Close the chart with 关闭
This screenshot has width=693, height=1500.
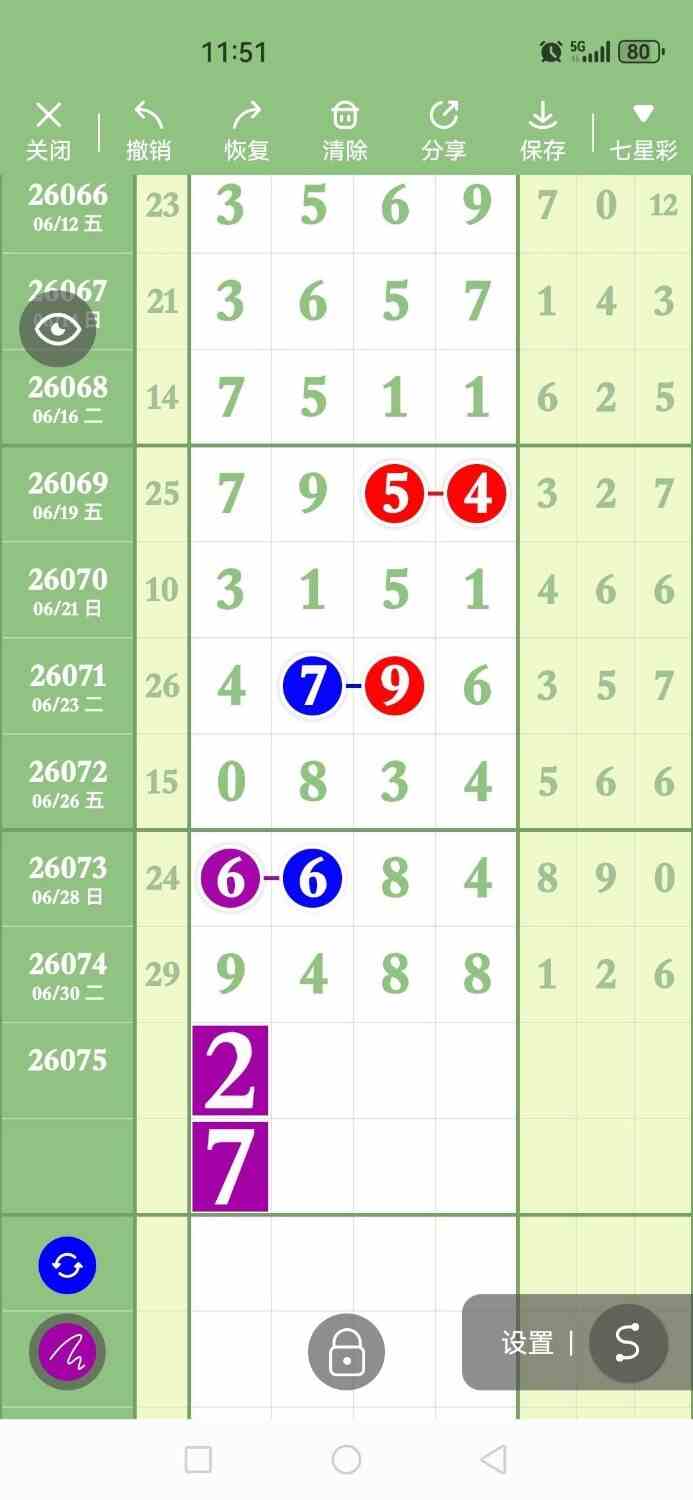[48, 131]
